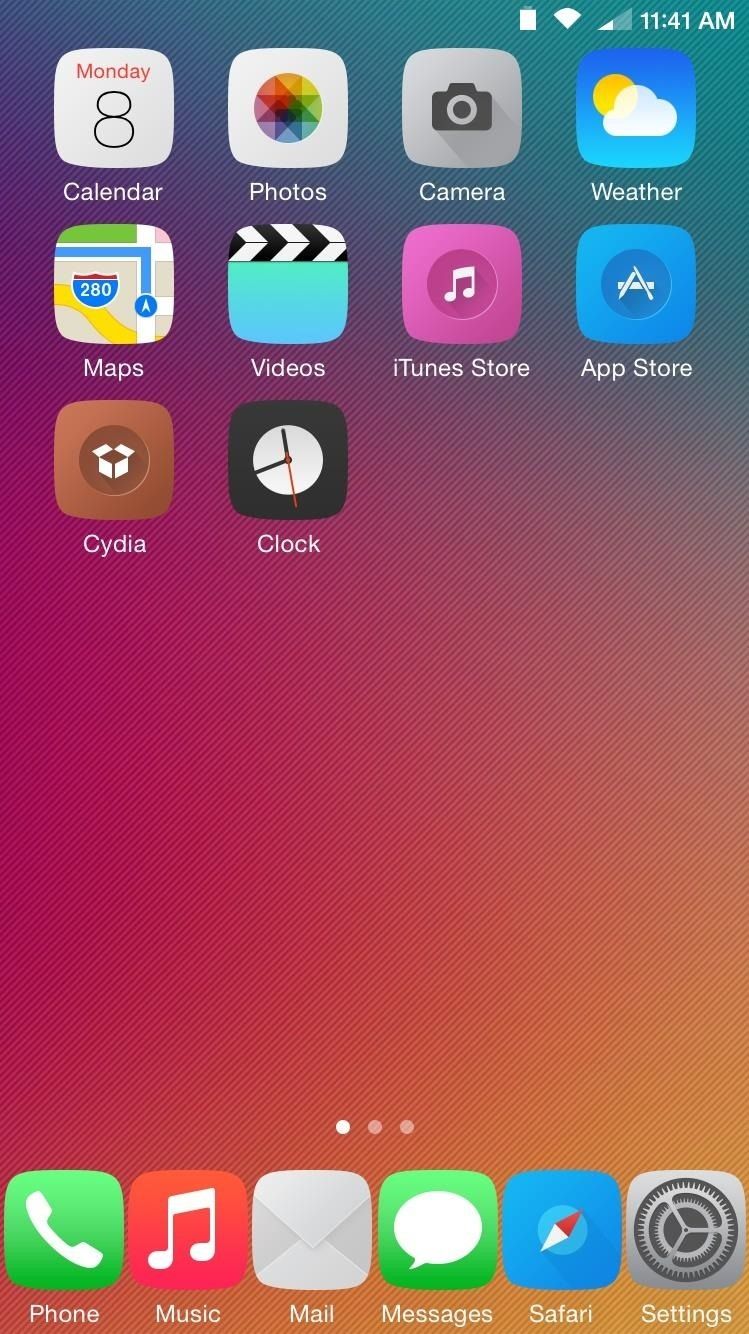749x1334 pixels.
Task: Open Mail from the dock
Action: click(312, 1230)
